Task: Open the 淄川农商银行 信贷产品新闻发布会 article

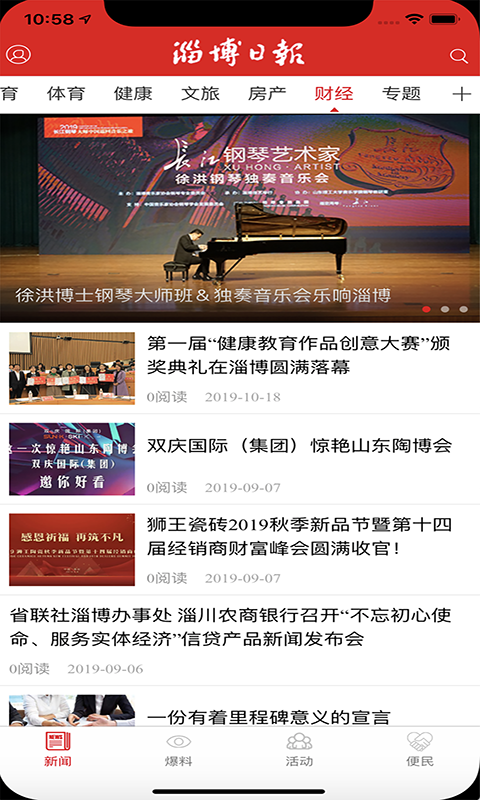Action: click(240, 640)
